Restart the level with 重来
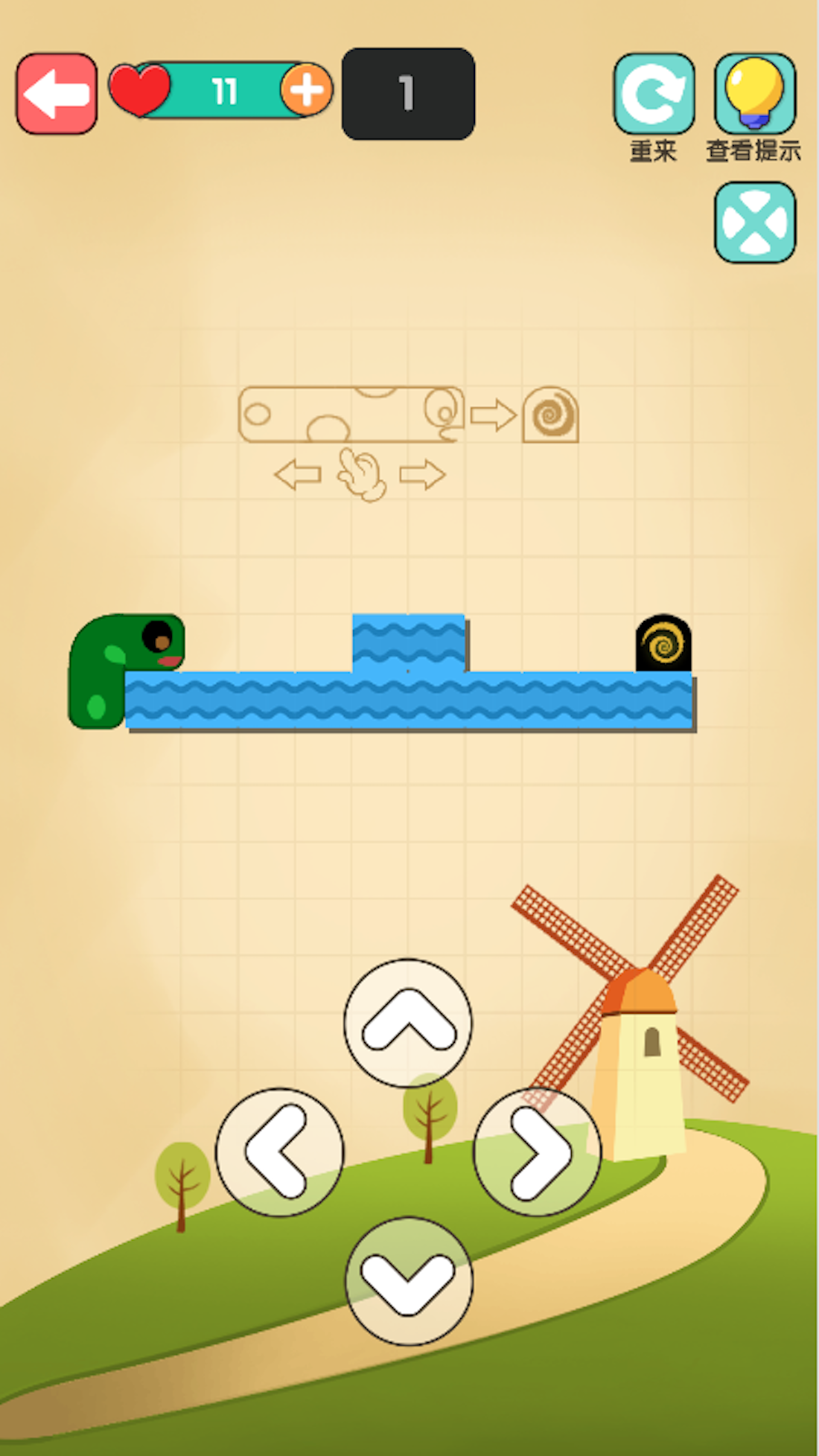The height and width of the screenshot is (1456, 819). [654, 95]
